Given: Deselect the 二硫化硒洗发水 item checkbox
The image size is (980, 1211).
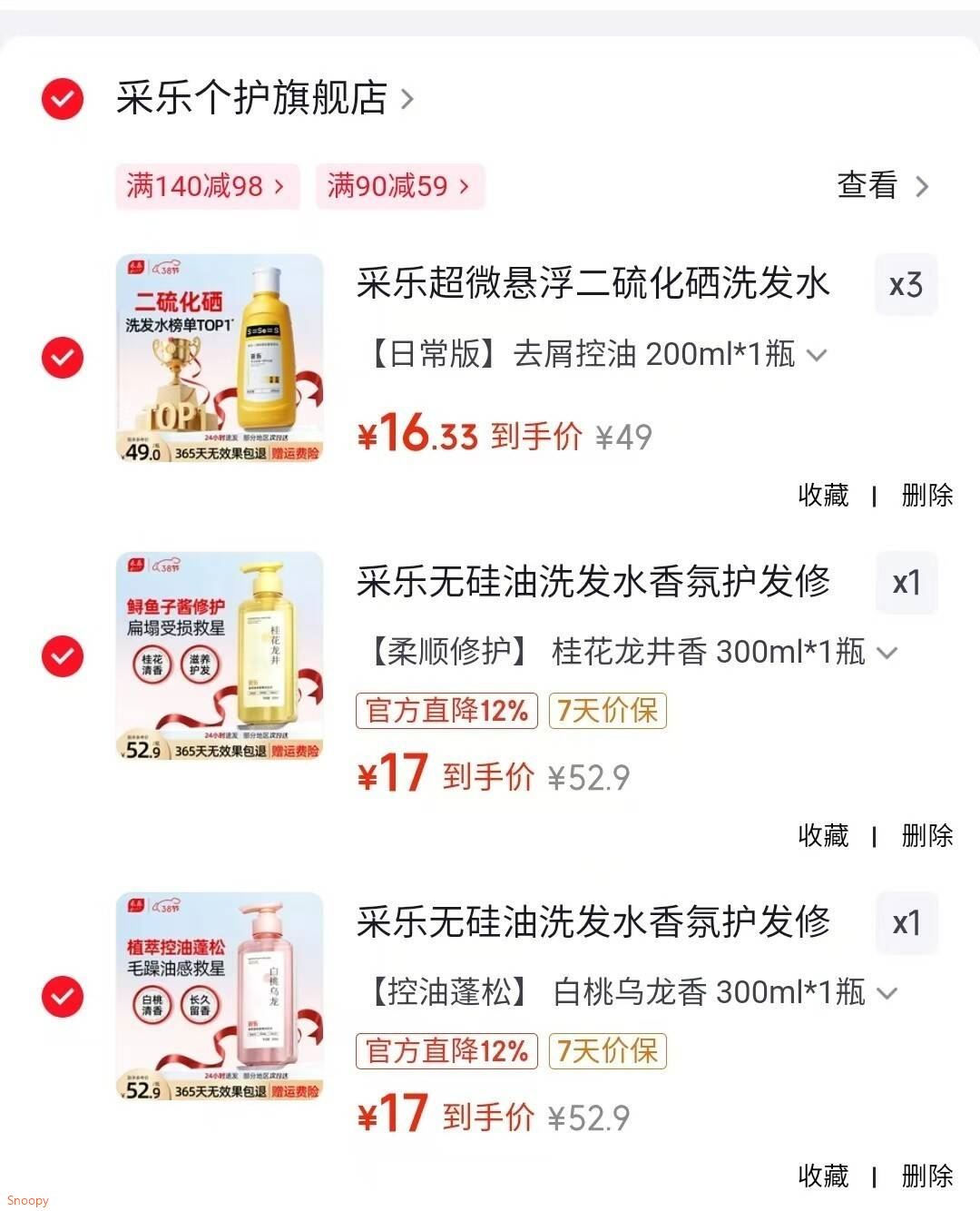Looking at the screenshot, I should pos(61,358).
